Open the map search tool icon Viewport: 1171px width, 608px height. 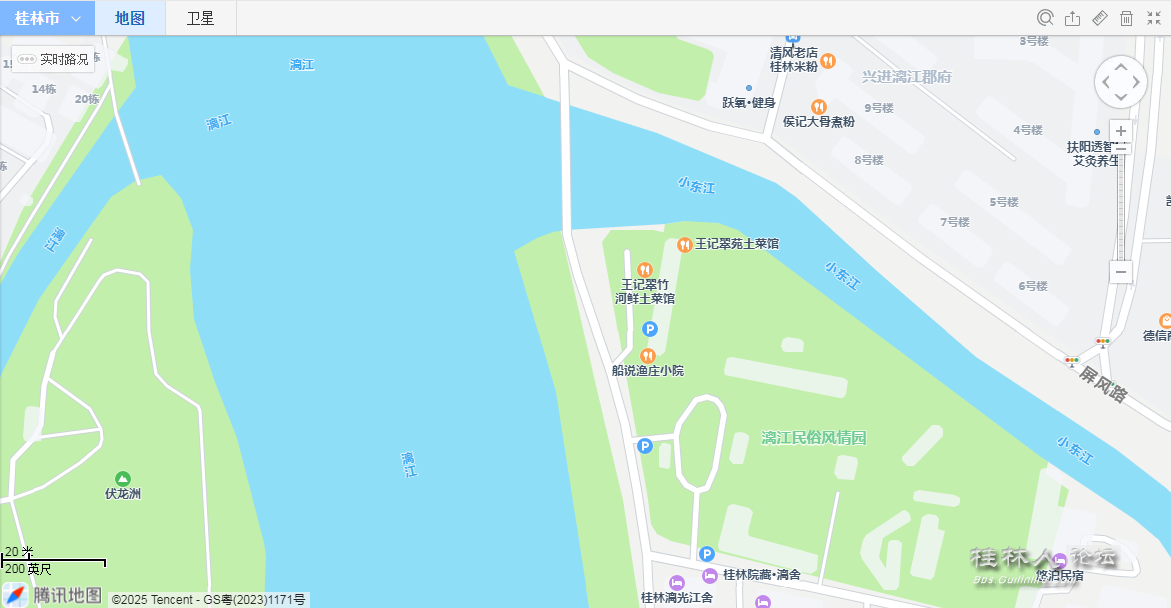coord(1045,18)
